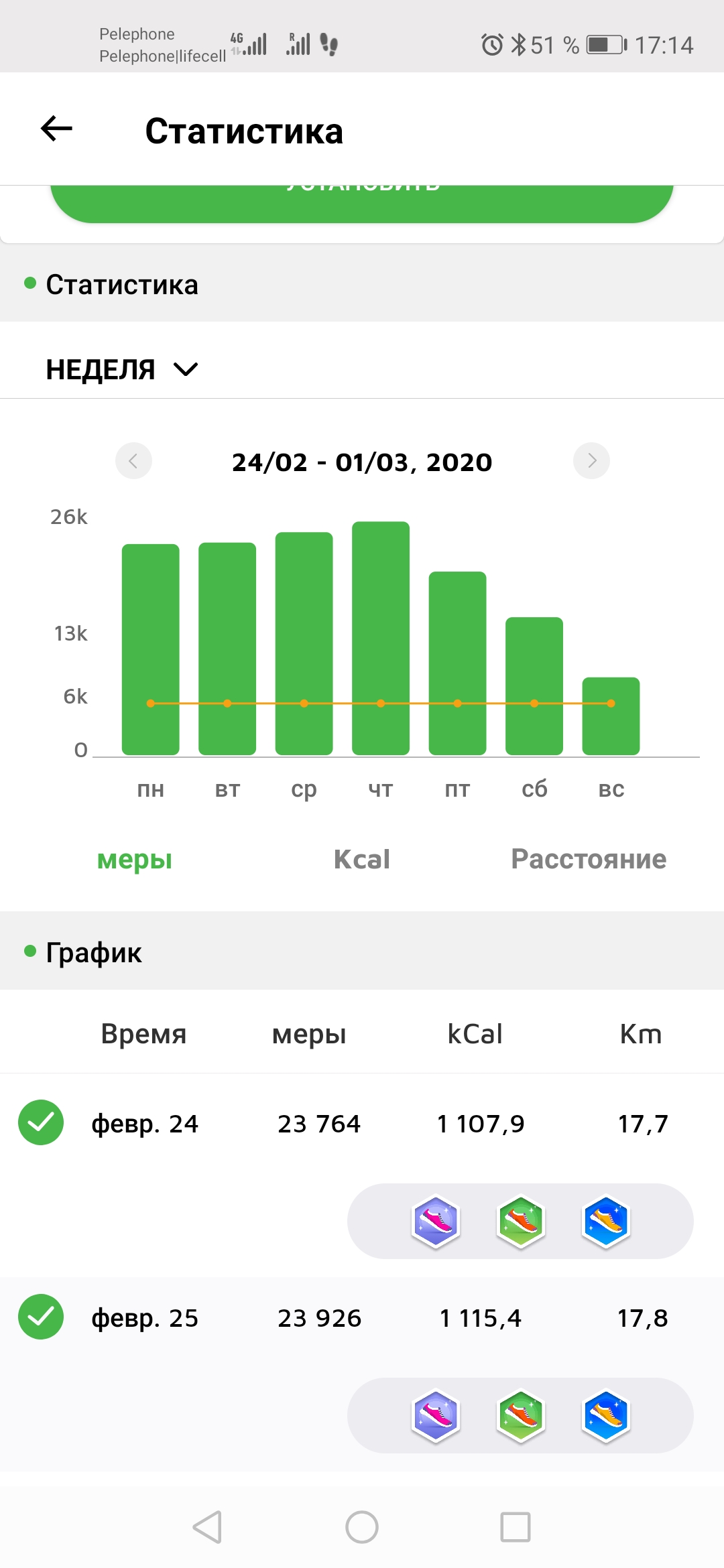Tap the back arrow next to Статистика
Viewport: 724px width, 1568px height.
click(x=55, y=130)
